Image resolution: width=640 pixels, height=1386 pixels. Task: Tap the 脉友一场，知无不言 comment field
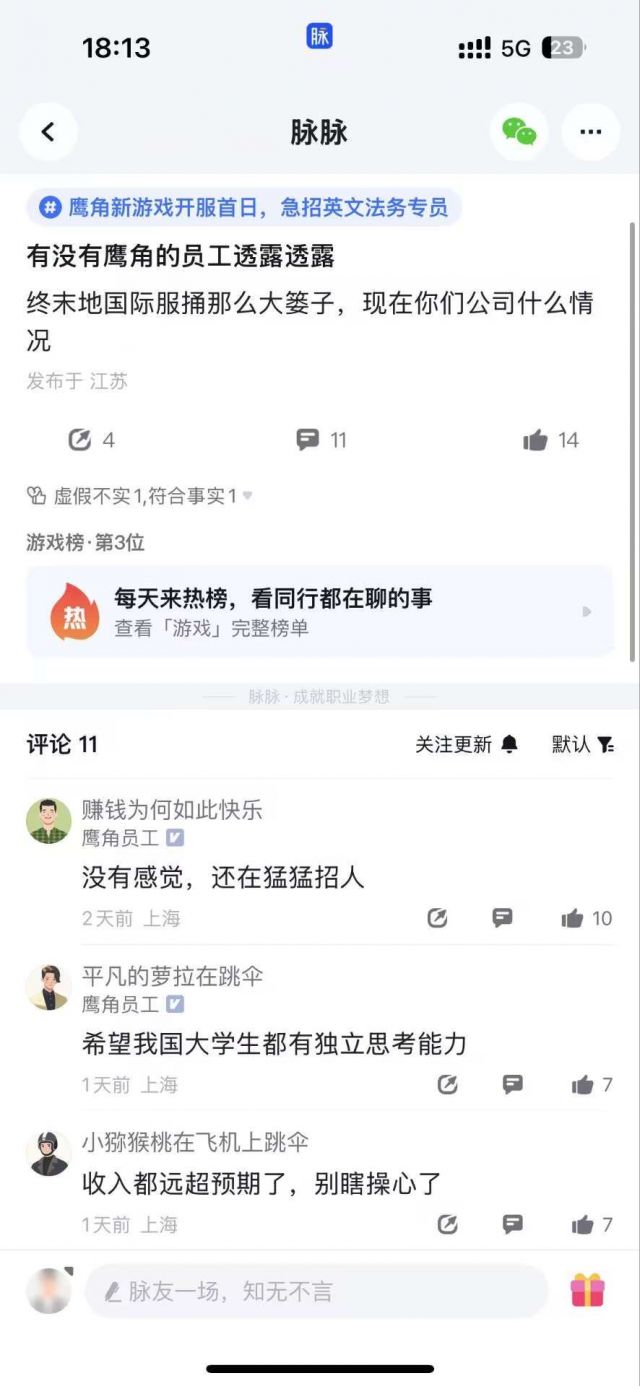pyautogui.click(x=316, y=1291)
